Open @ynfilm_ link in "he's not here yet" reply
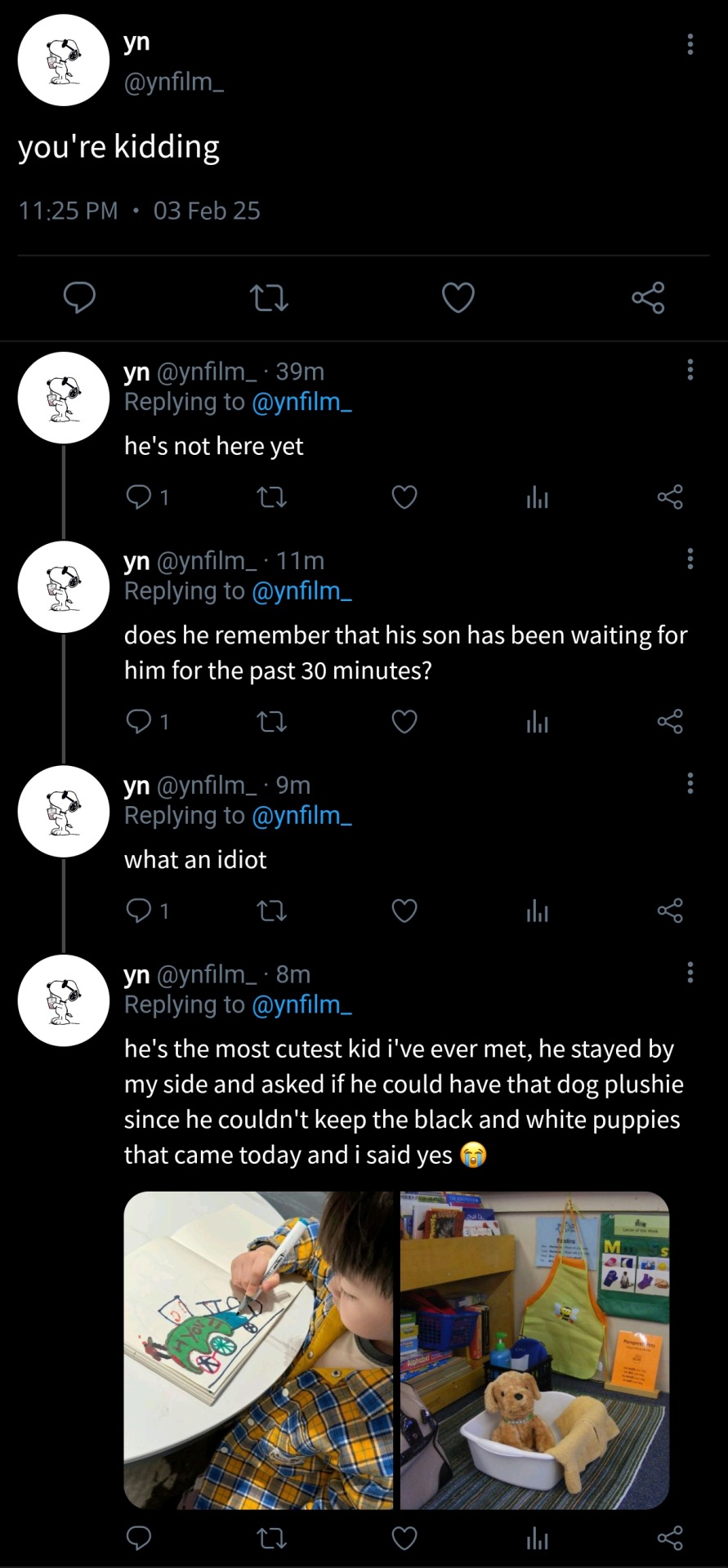The width and height of the screenshot is (728, 1568). coord(301,402)
